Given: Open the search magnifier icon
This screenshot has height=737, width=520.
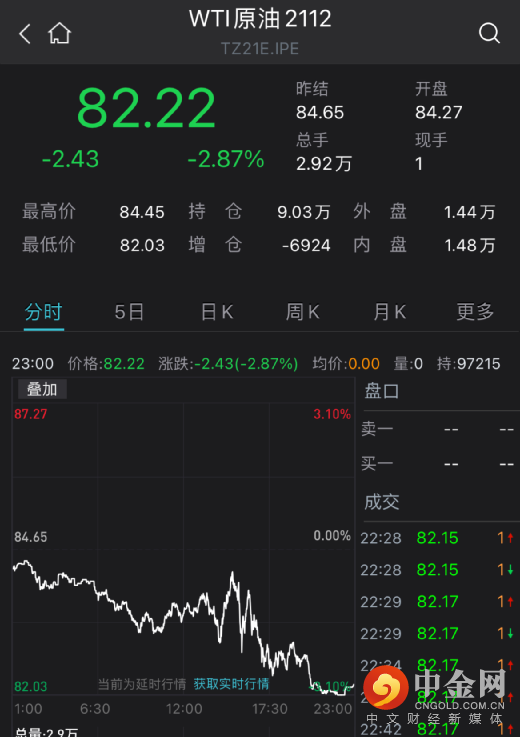Looking at the screenshot, I should pos(489,33).
